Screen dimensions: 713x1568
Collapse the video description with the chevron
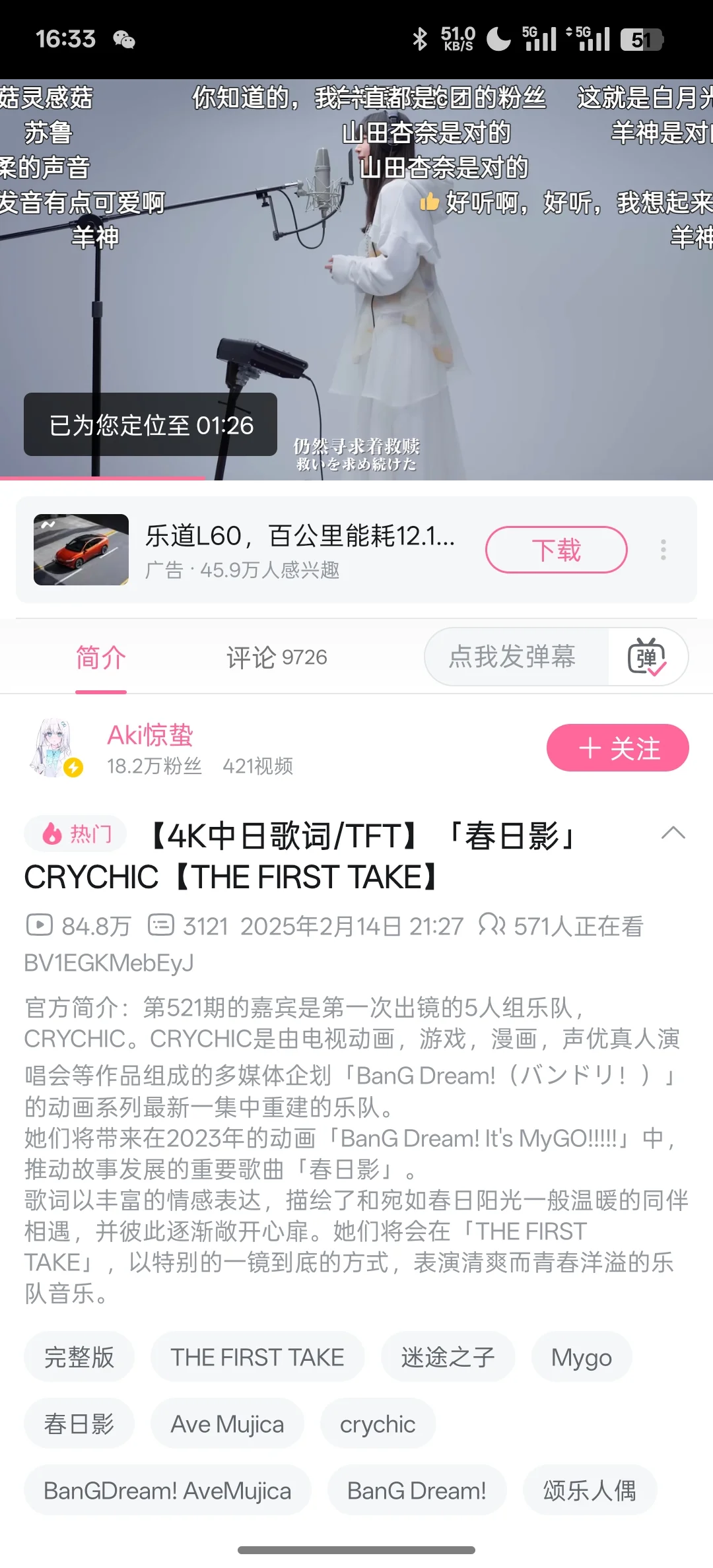click(x=673, y=833)
